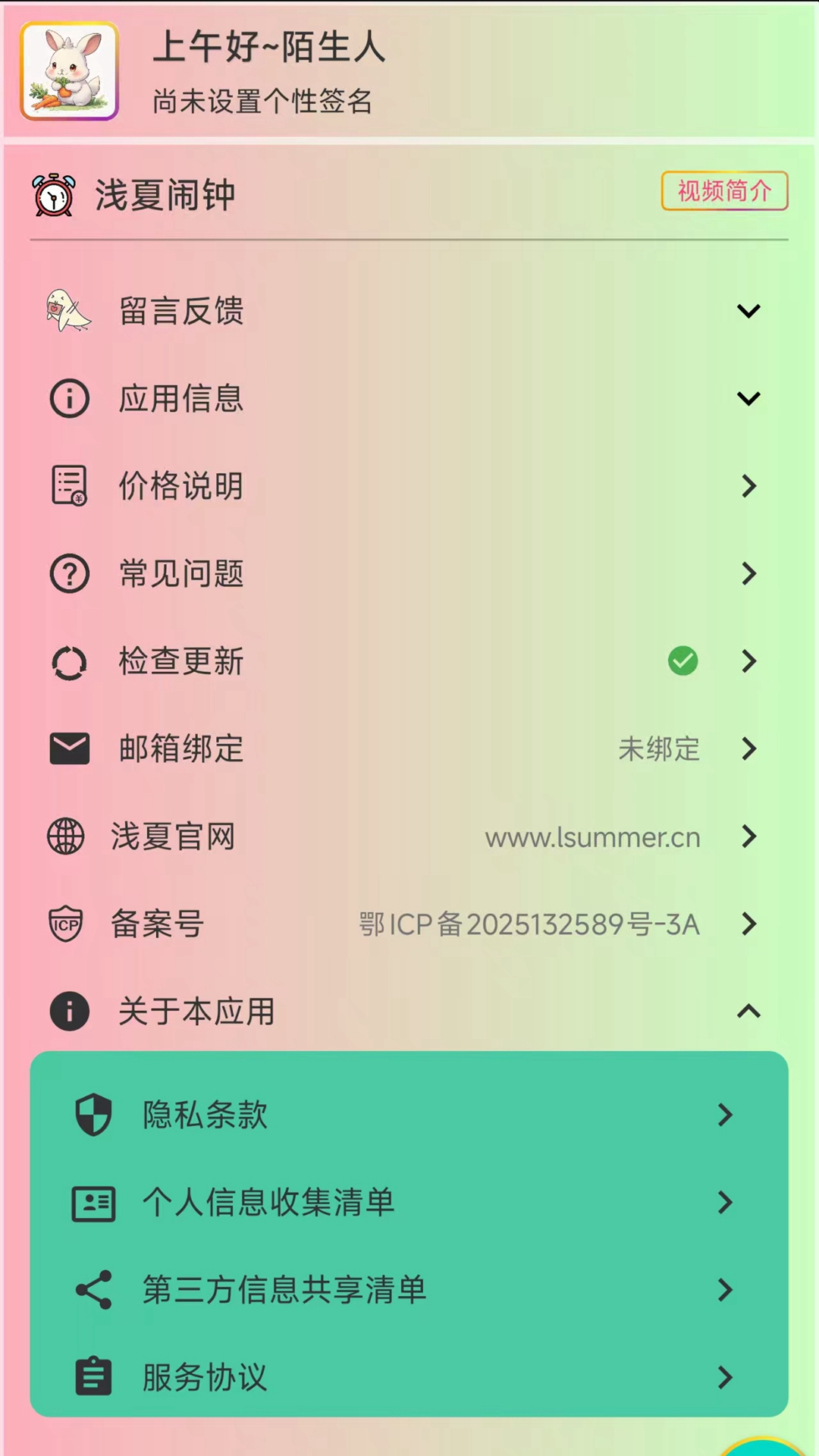Screen dimensions: 819x1456
Task: Click the chick mascot icon next to 留言反馈
Action: tap(68, 310)
